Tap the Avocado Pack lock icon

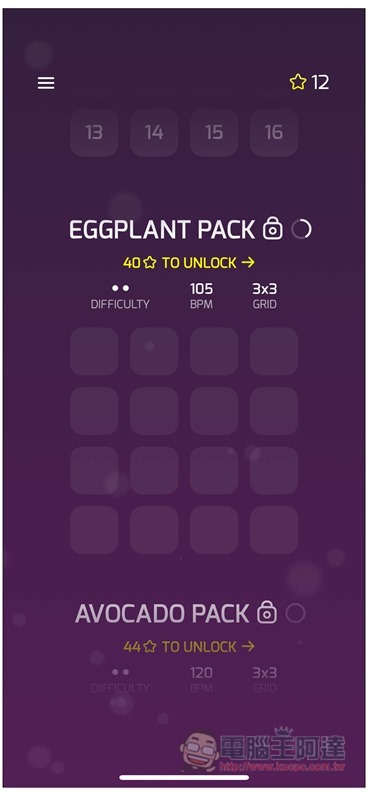point(267,613)
